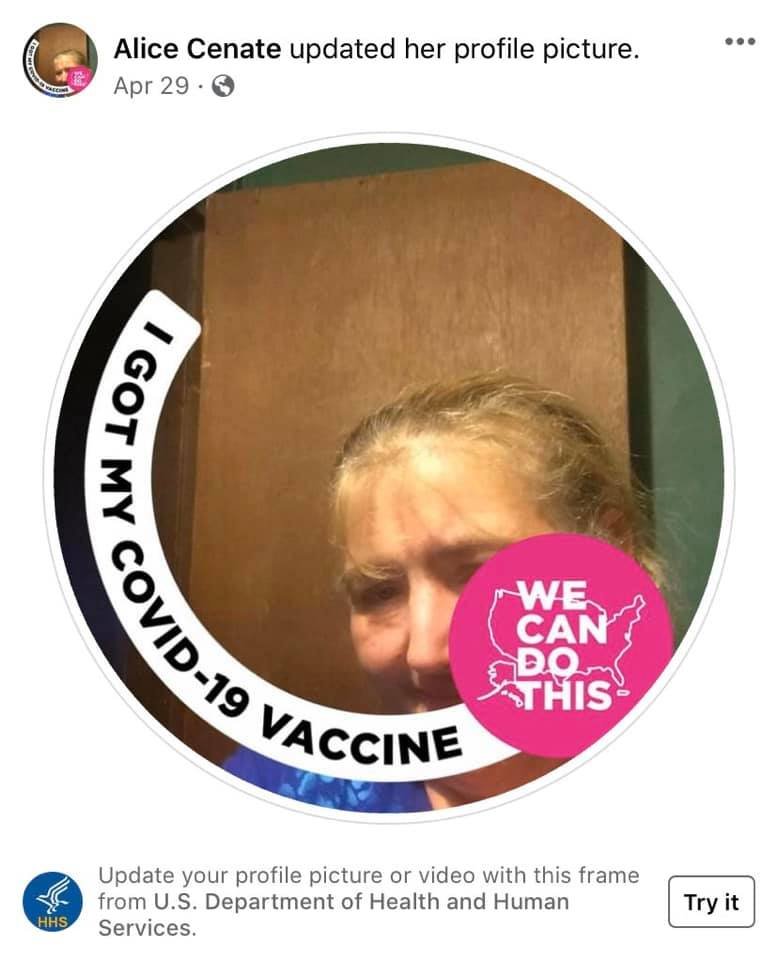
Task: Open the post's three-dot options menu
Action: click(740, 42)
